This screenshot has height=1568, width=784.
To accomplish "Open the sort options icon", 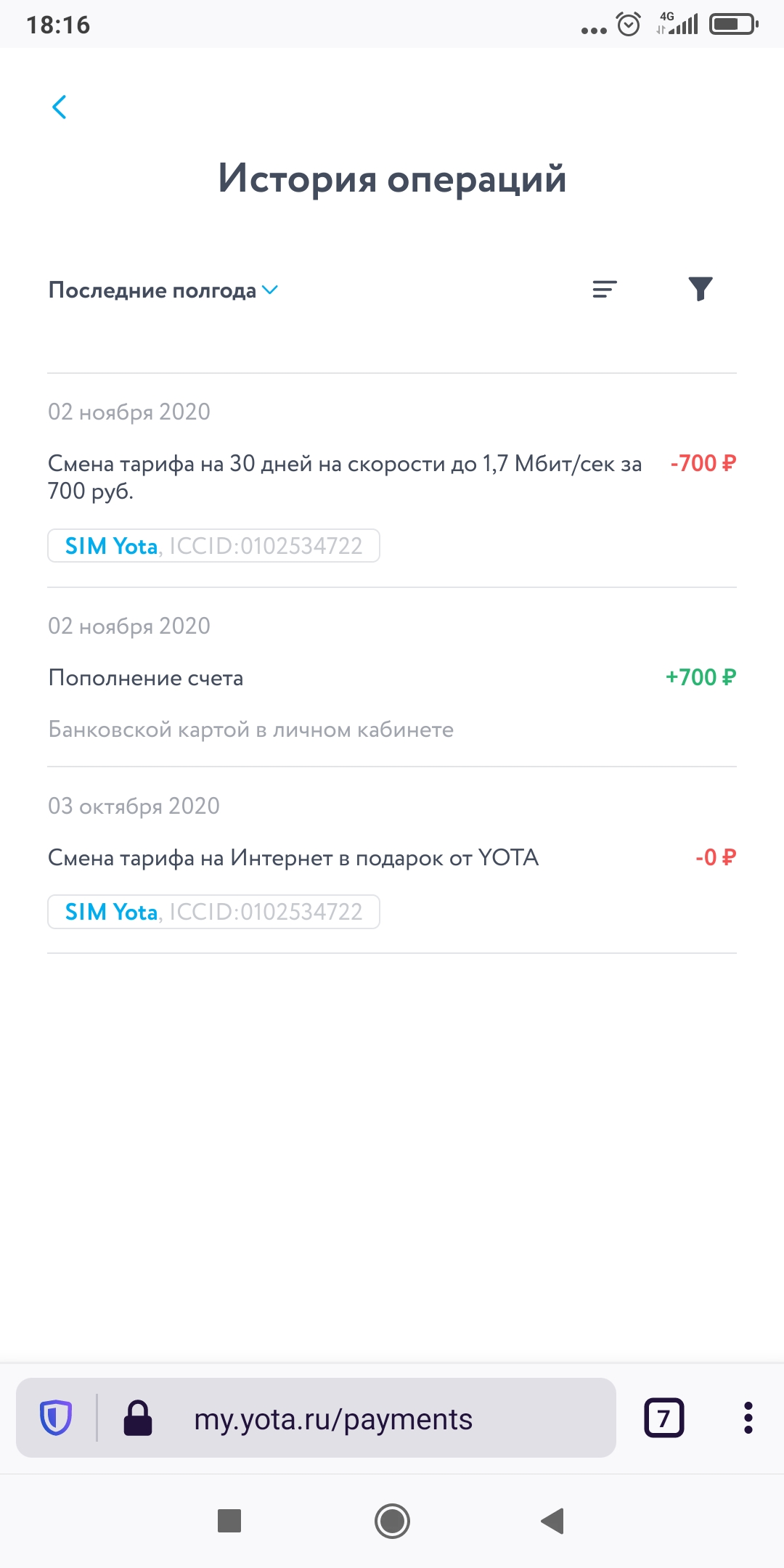I will coord(604,290).
